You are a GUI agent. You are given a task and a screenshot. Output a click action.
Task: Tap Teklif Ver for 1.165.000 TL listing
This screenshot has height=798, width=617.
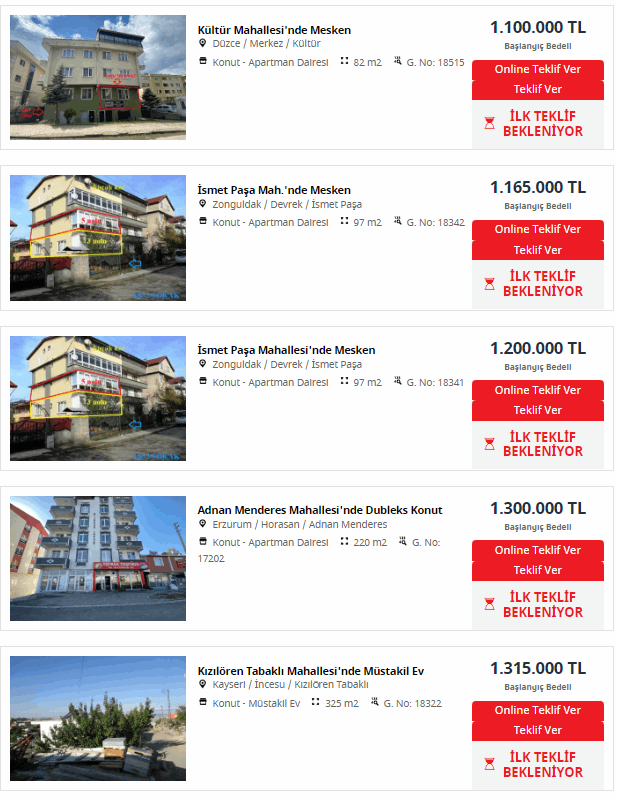coord(537,250)
